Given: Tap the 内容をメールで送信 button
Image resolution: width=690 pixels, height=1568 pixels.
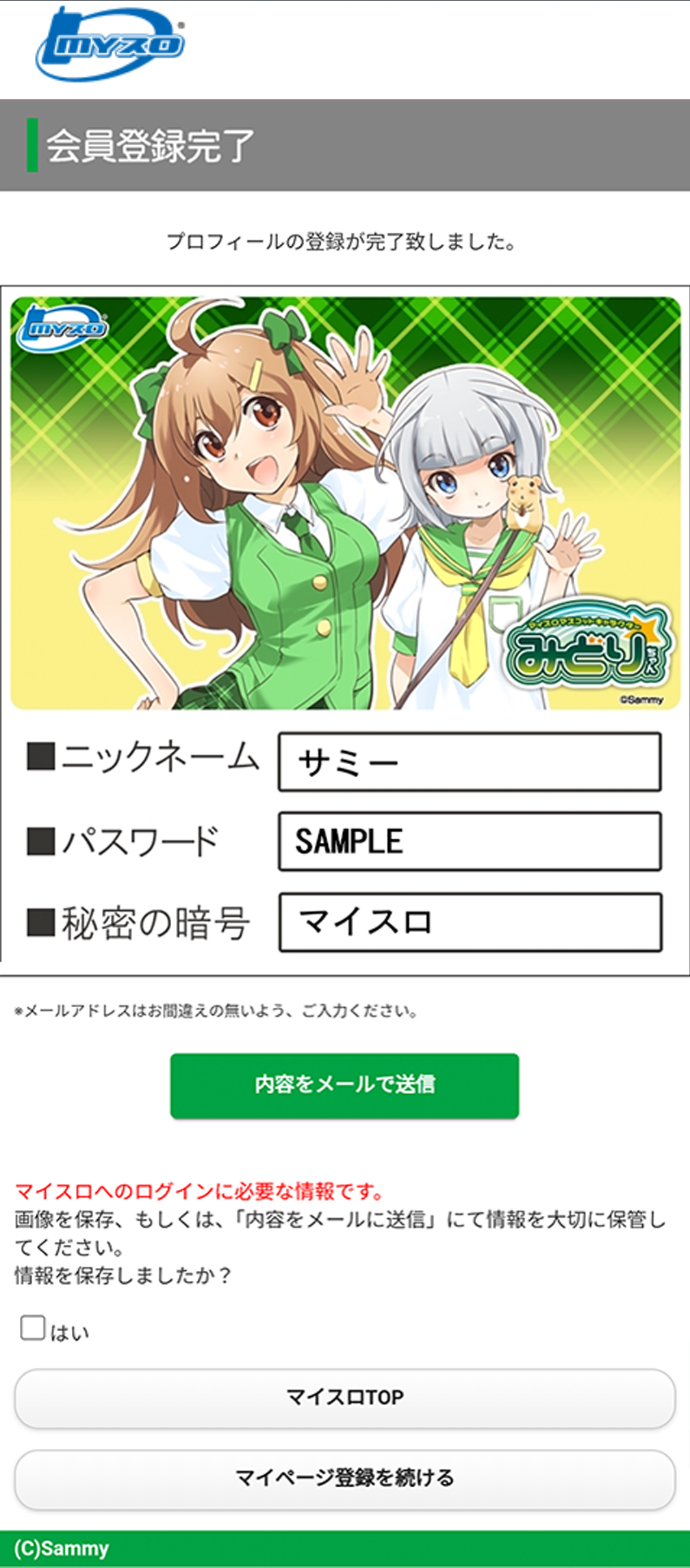Looking at the screenshot, I should click(x=344, y=1085).
